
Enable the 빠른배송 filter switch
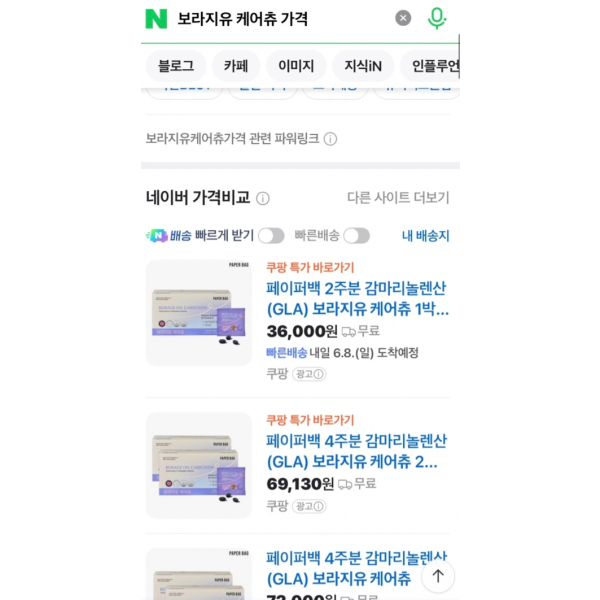pyautogui.click(x=356, y=236)
